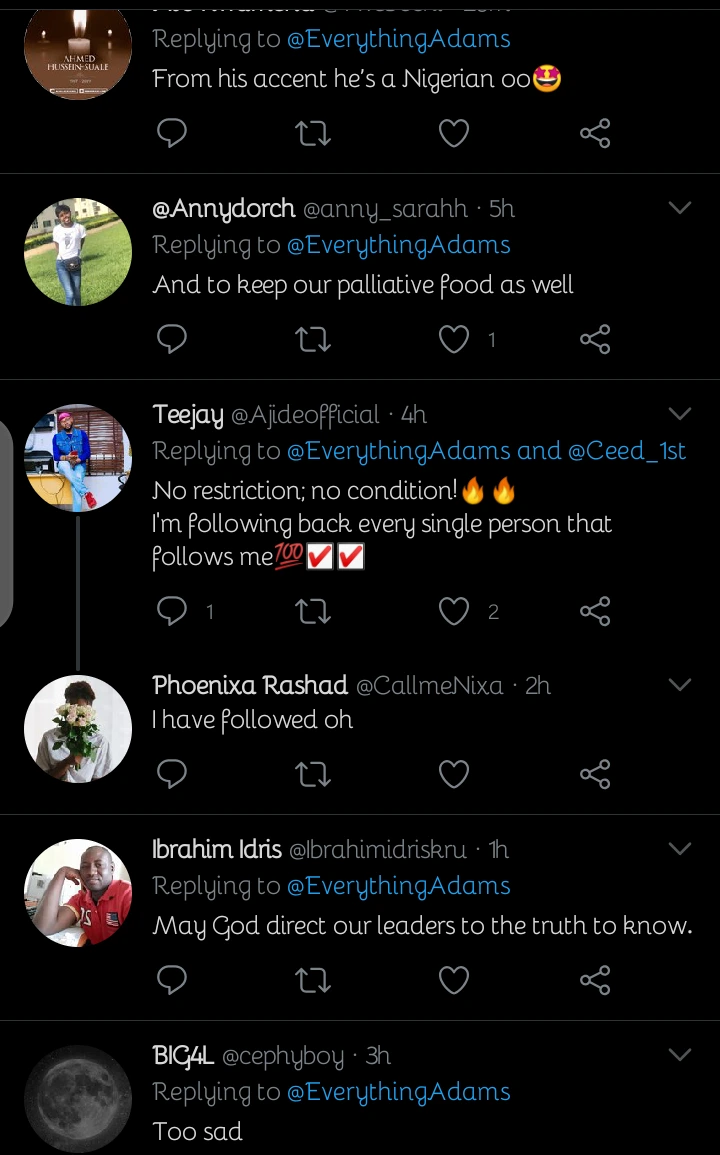Reply to @Annydorch's palliative food tweet

coord(172,339)
